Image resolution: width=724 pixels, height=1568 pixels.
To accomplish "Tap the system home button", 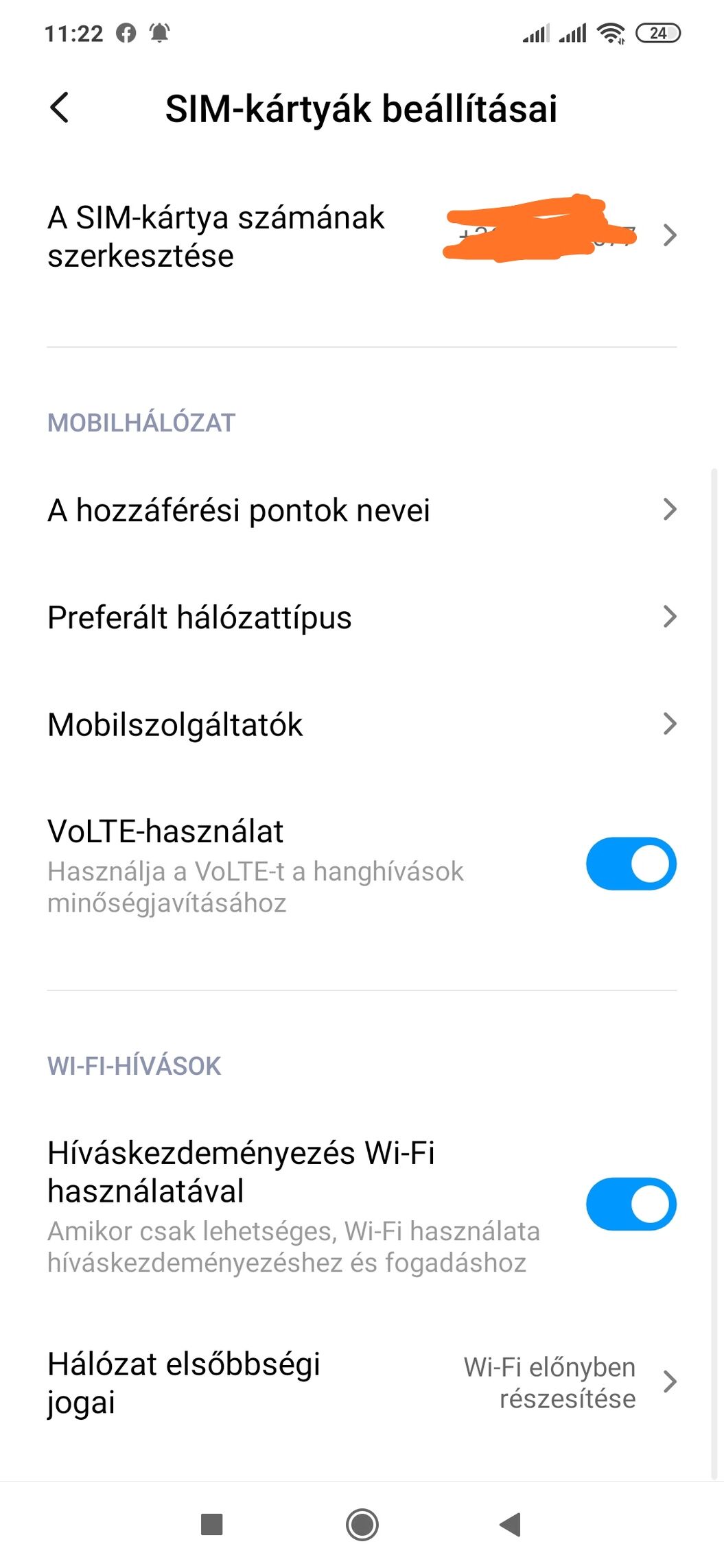I will tap(362, 1525).
